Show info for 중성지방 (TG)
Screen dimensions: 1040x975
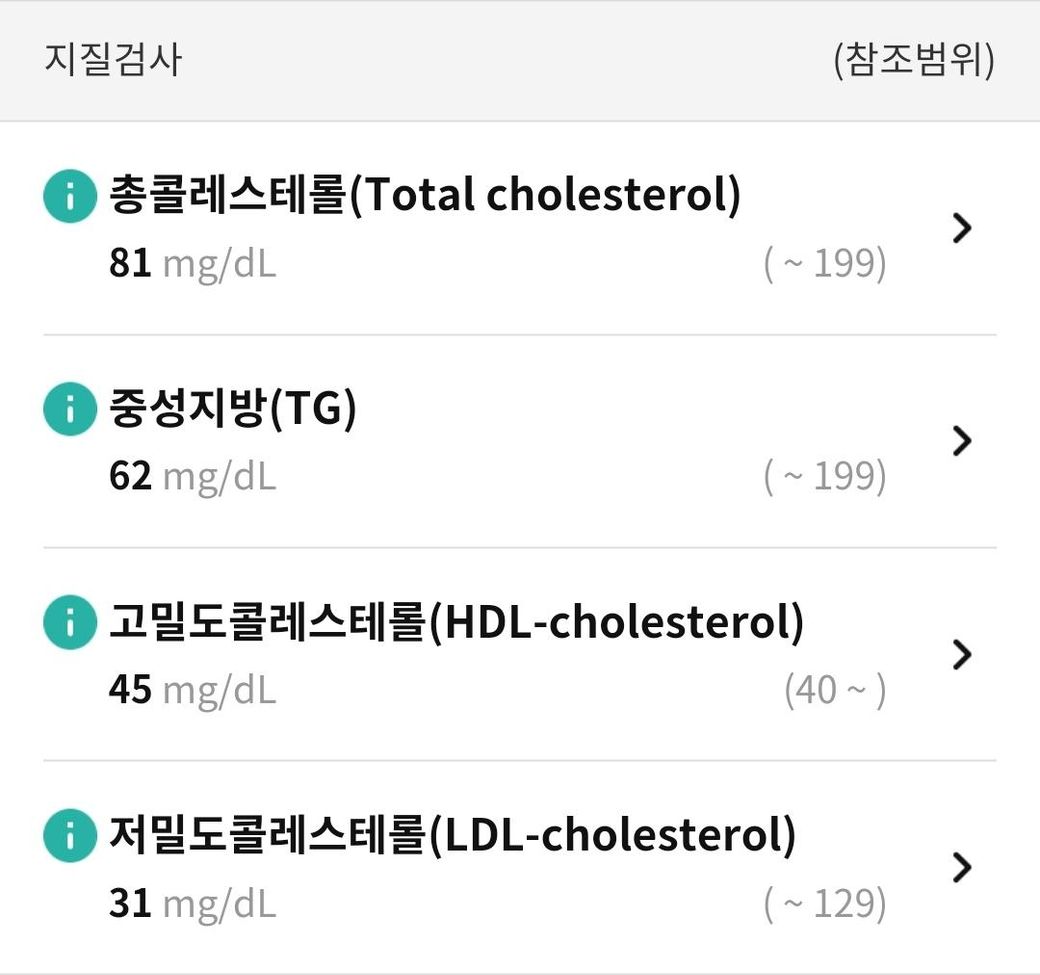[69, 411]
